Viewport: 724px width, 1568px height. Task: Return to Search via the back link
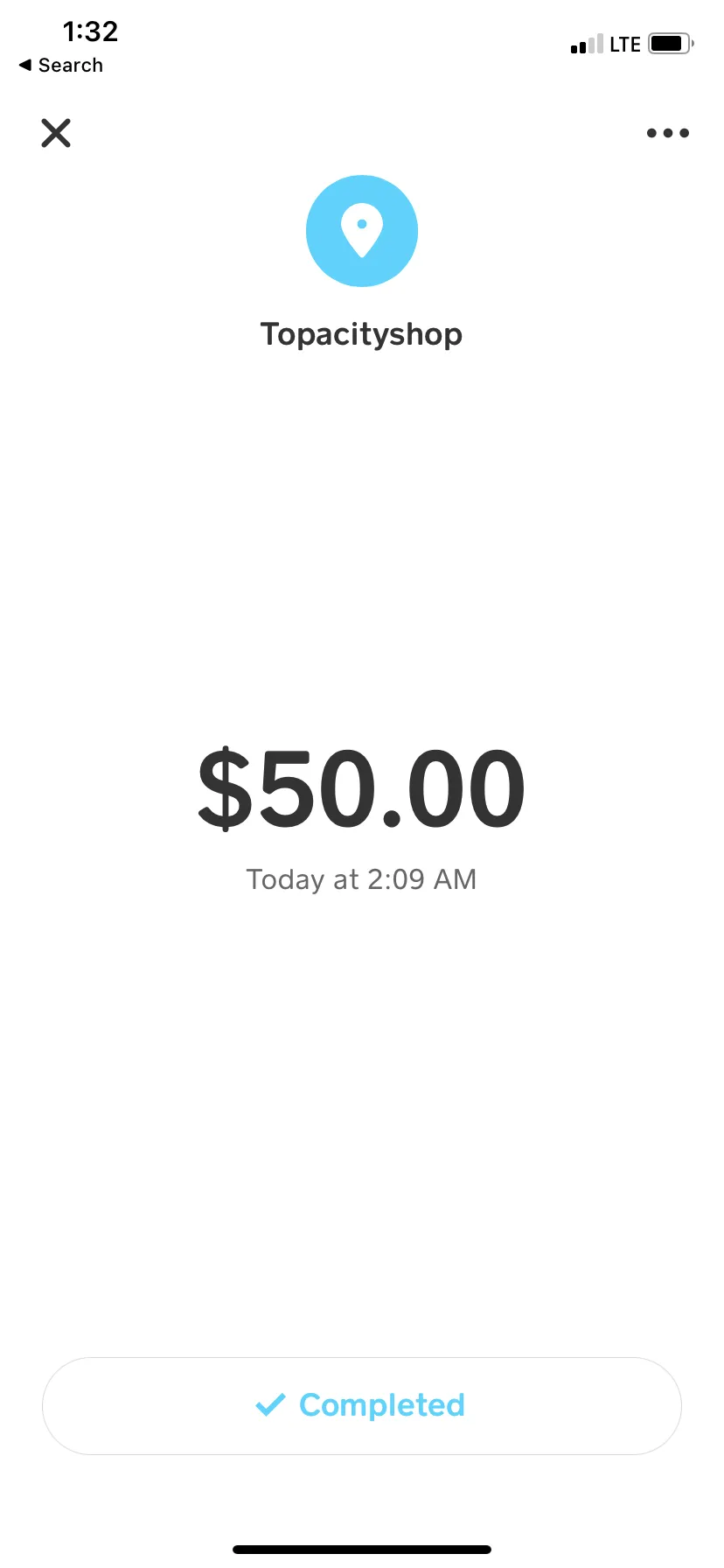[61, 66]
